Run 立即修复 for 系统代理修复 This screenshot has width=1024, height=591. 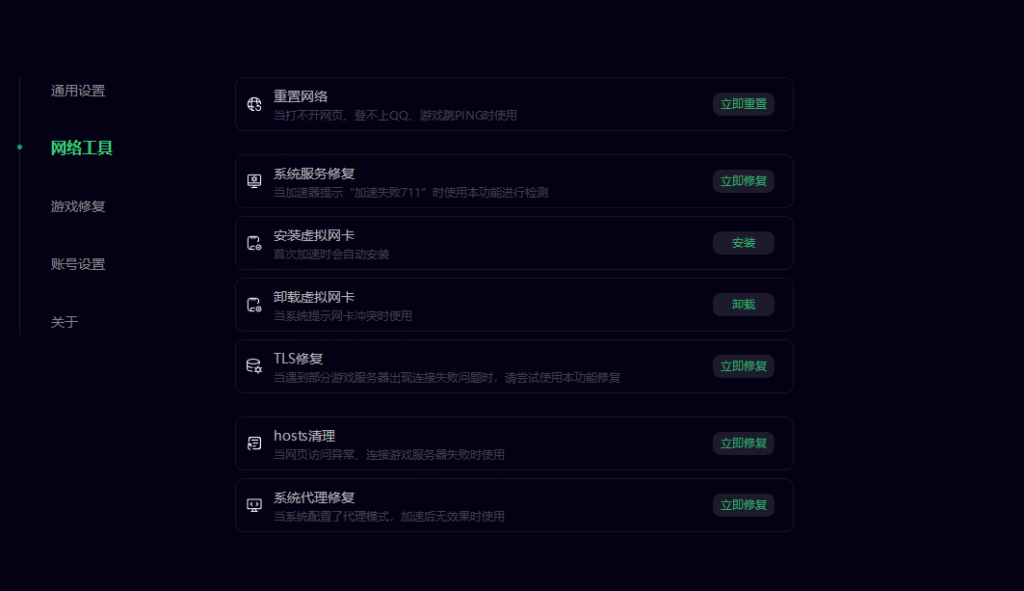743,505
